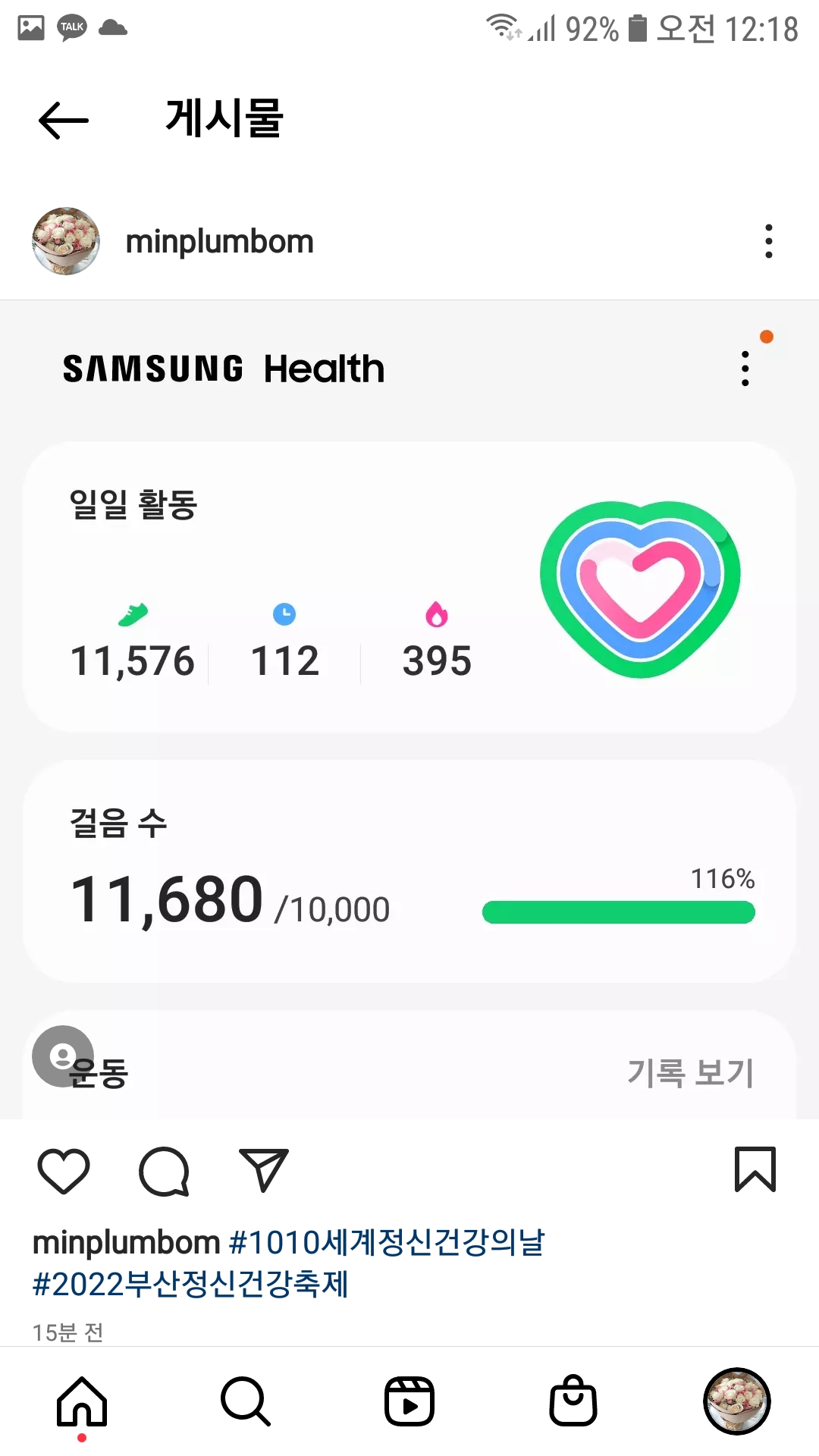This screenshot has width=819, height=1456.
Task: View tagged people in the post image
Action: pos(62,1056)
